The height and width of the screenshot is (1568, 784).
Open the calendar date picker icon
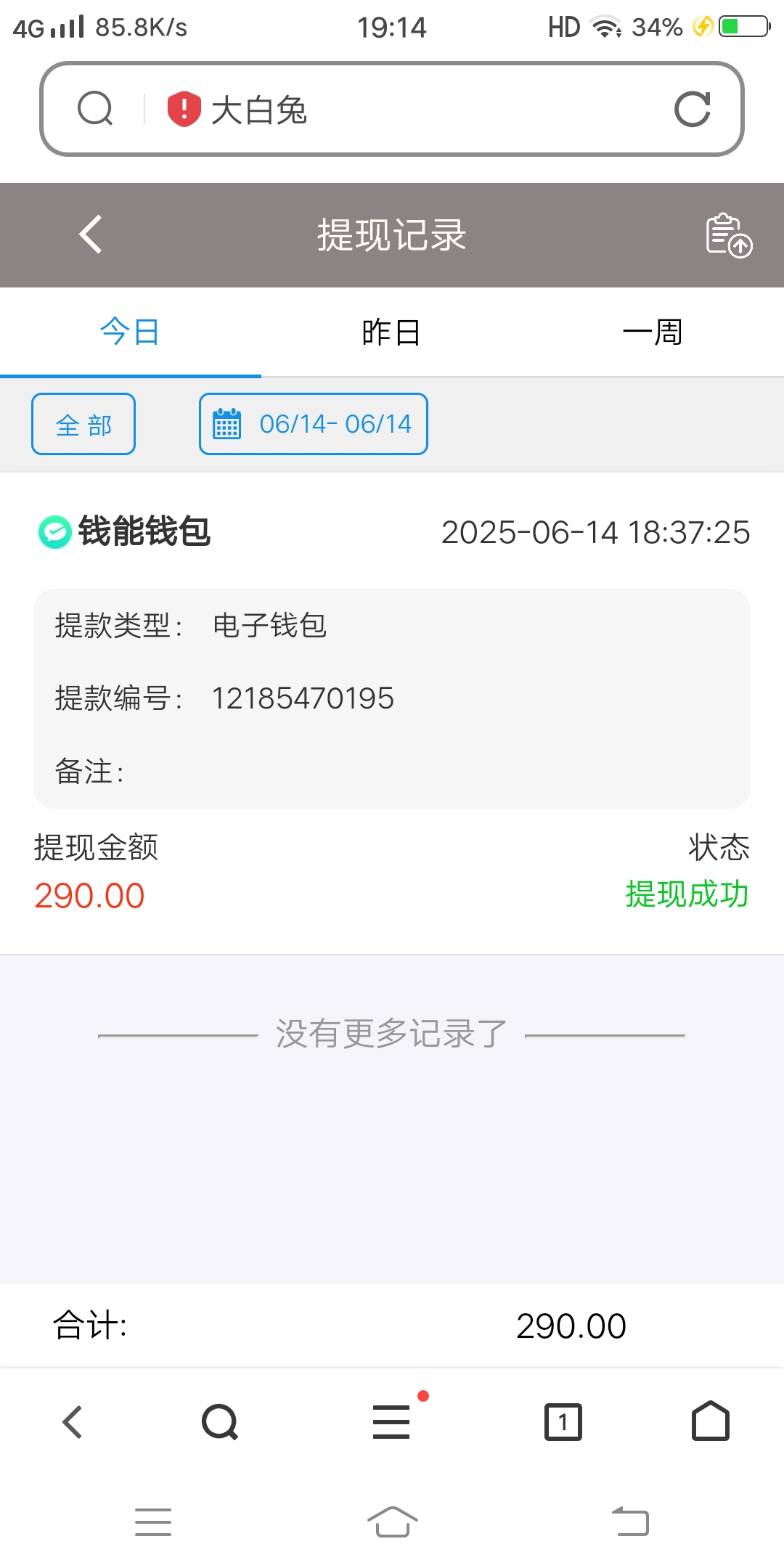click(227, 424)
